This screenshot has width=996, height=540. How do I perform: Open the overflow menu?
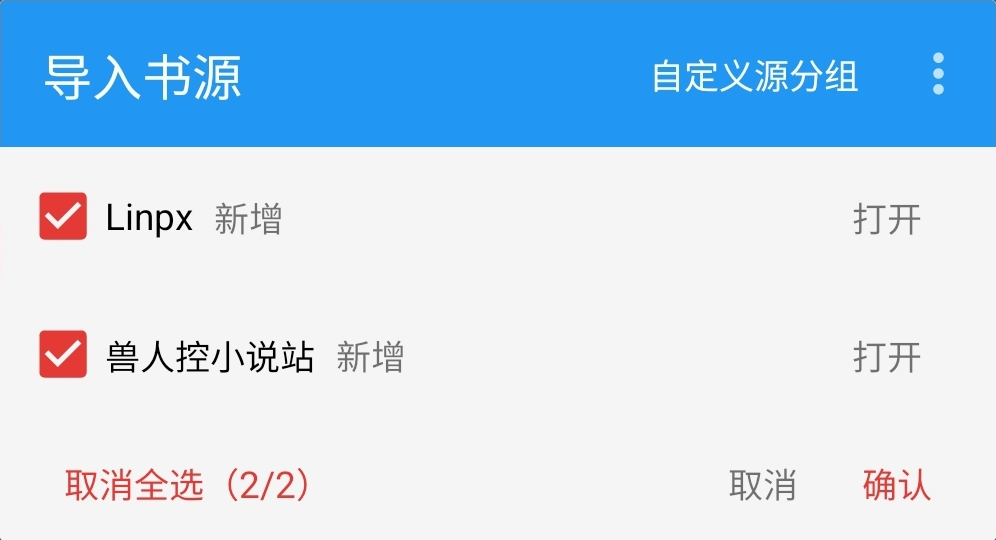tap(938, 75)
